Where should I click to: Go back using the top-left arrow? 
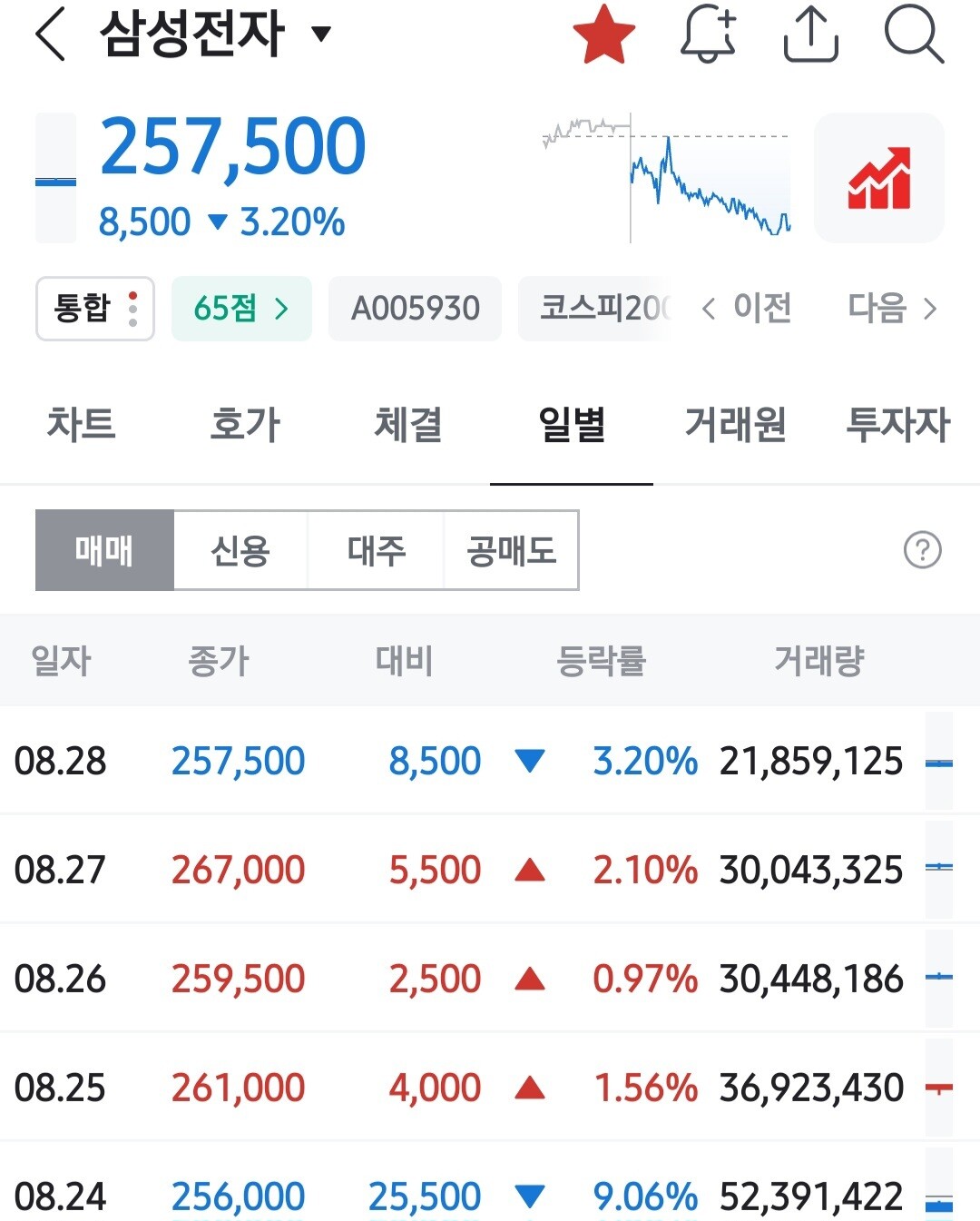coord(50,35)
